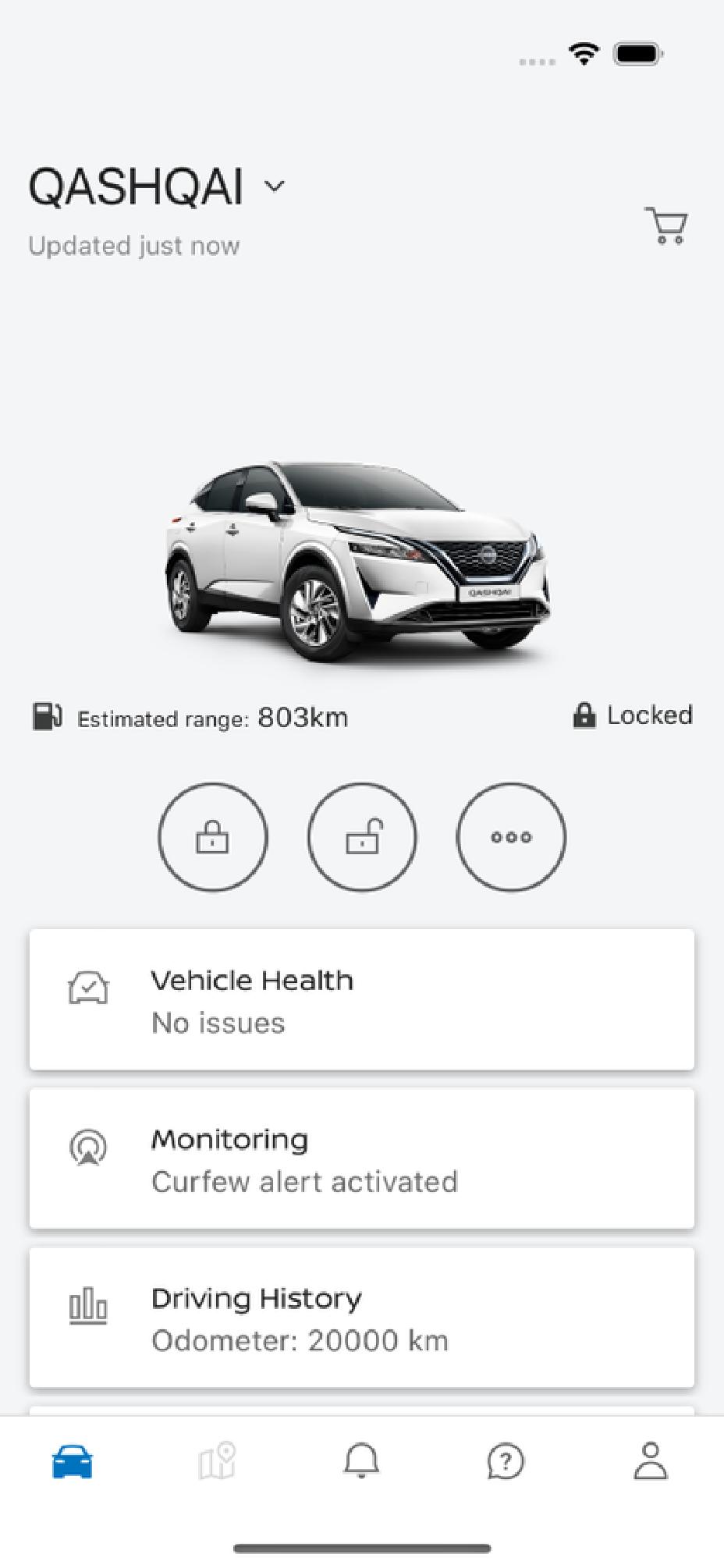724x1568 pixels.
Task: Expand the QASHQAI vehicle selector
Action: [x=273, y=187]
